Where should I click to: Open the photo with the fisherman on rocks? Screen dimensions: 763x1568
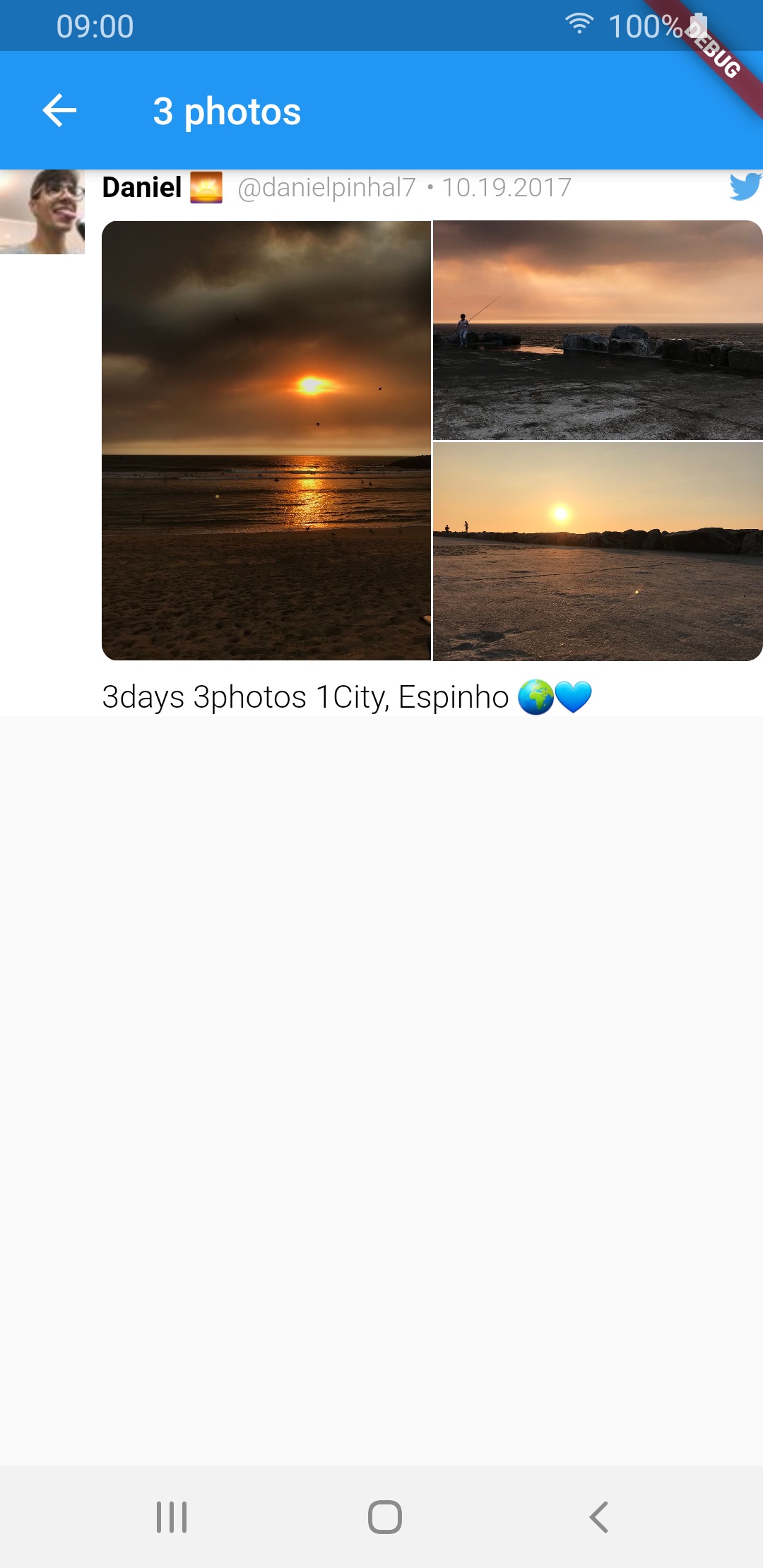tap(598, 330)
